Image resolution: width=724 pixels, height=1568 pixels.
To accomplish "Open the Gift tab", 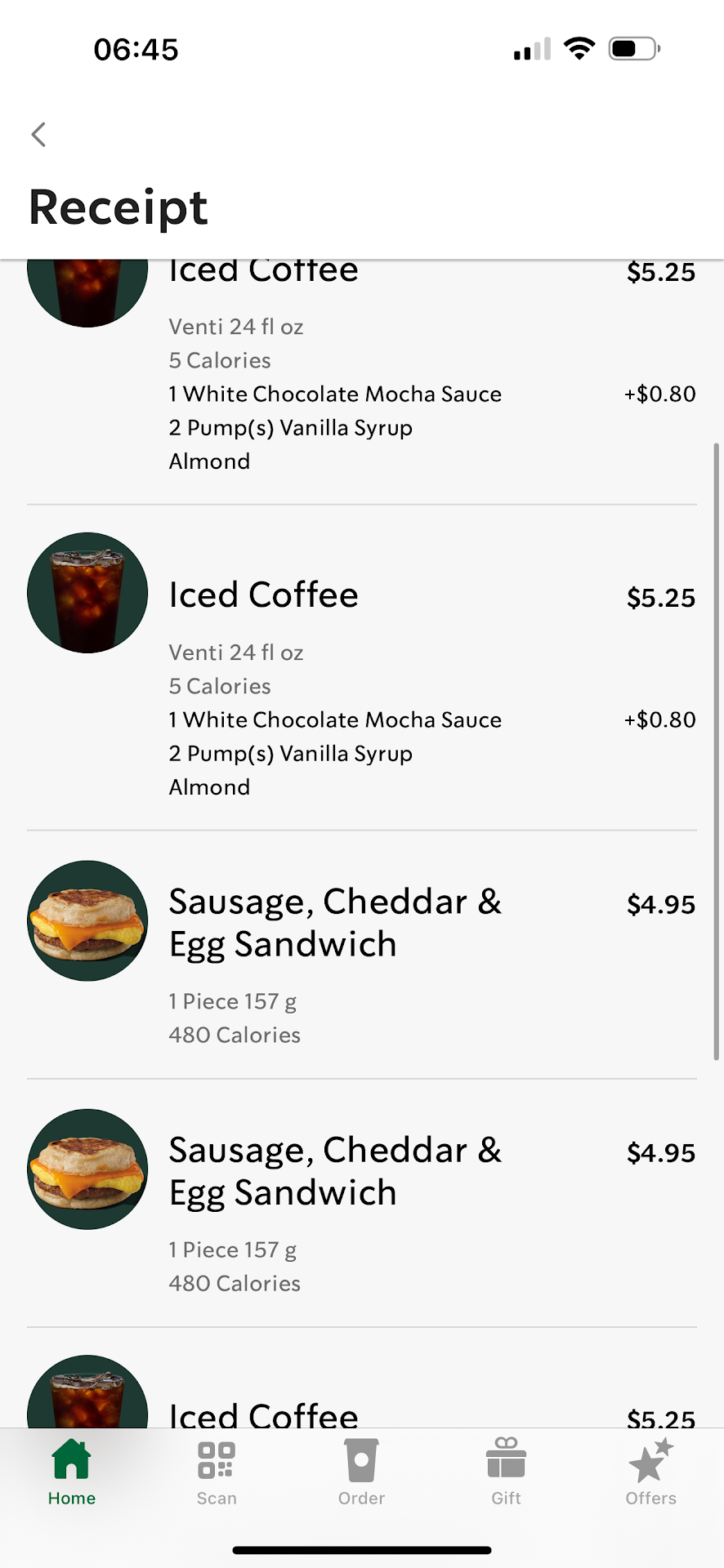I will pyautogui.click(x=506, y=1471).
